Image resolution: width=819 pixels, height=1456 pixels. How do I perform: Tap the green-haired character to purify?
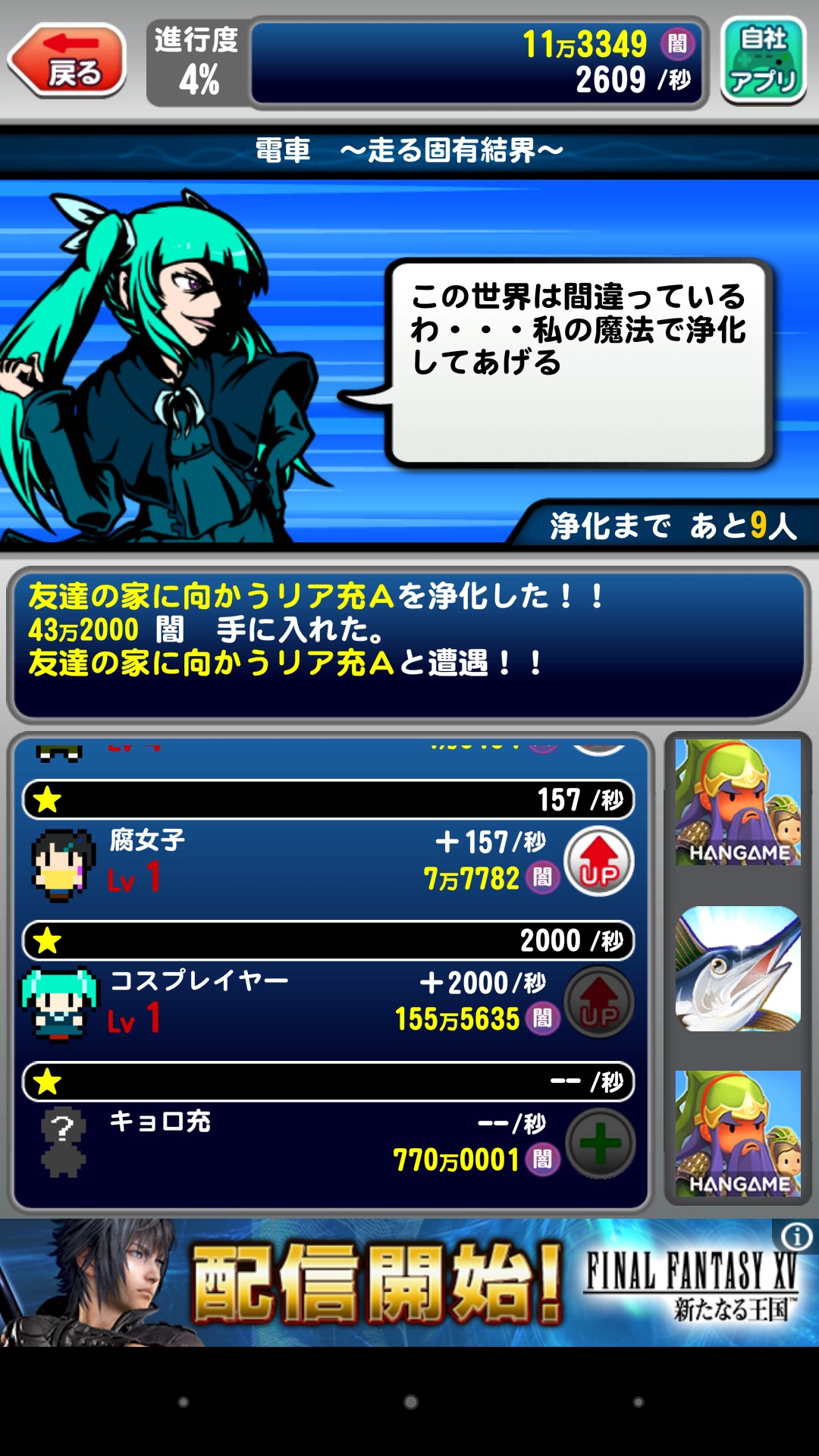(x=152, y=364)
